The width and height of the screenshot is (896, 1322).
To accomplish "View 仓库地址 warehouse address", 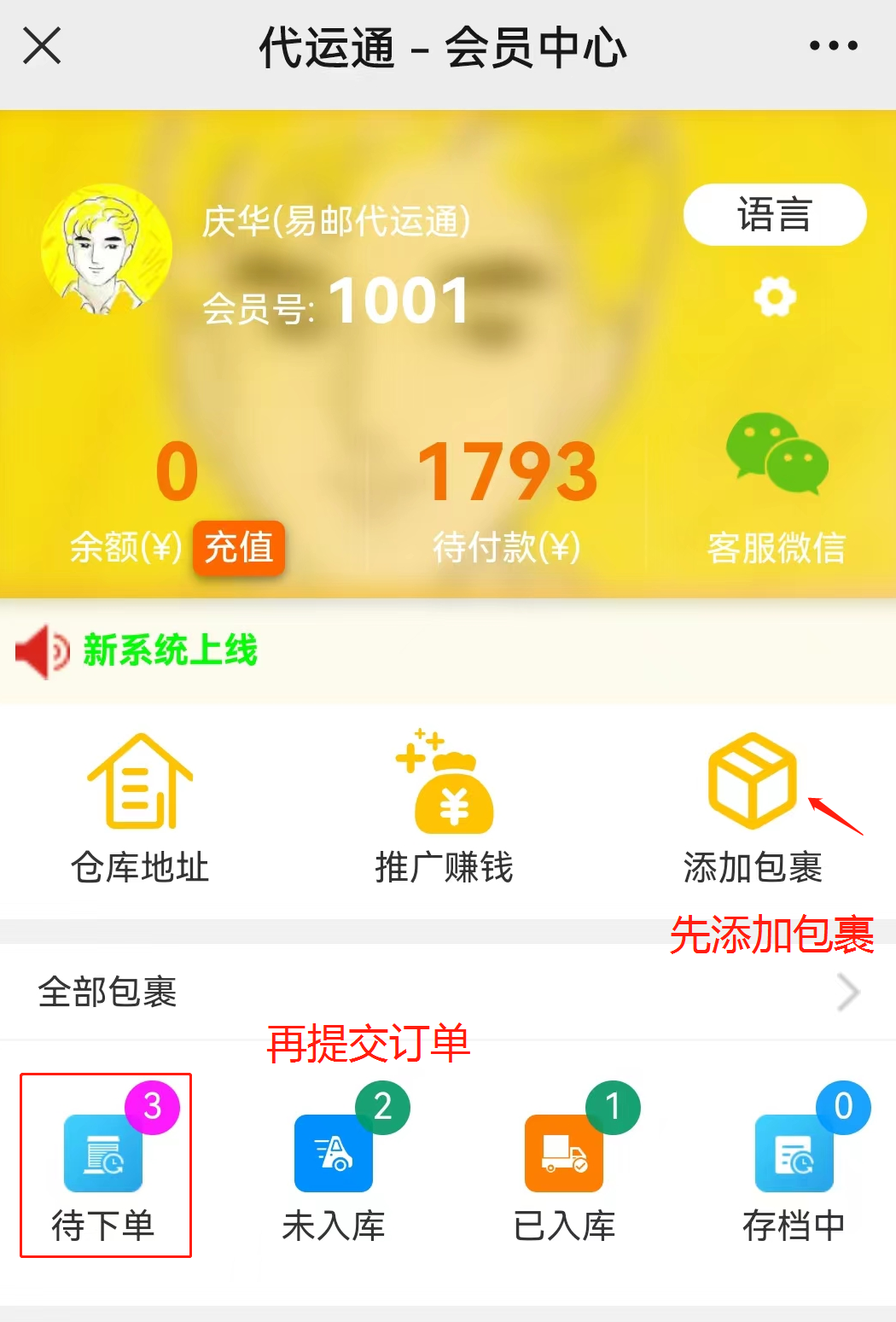I will click(x=140, y=808).
